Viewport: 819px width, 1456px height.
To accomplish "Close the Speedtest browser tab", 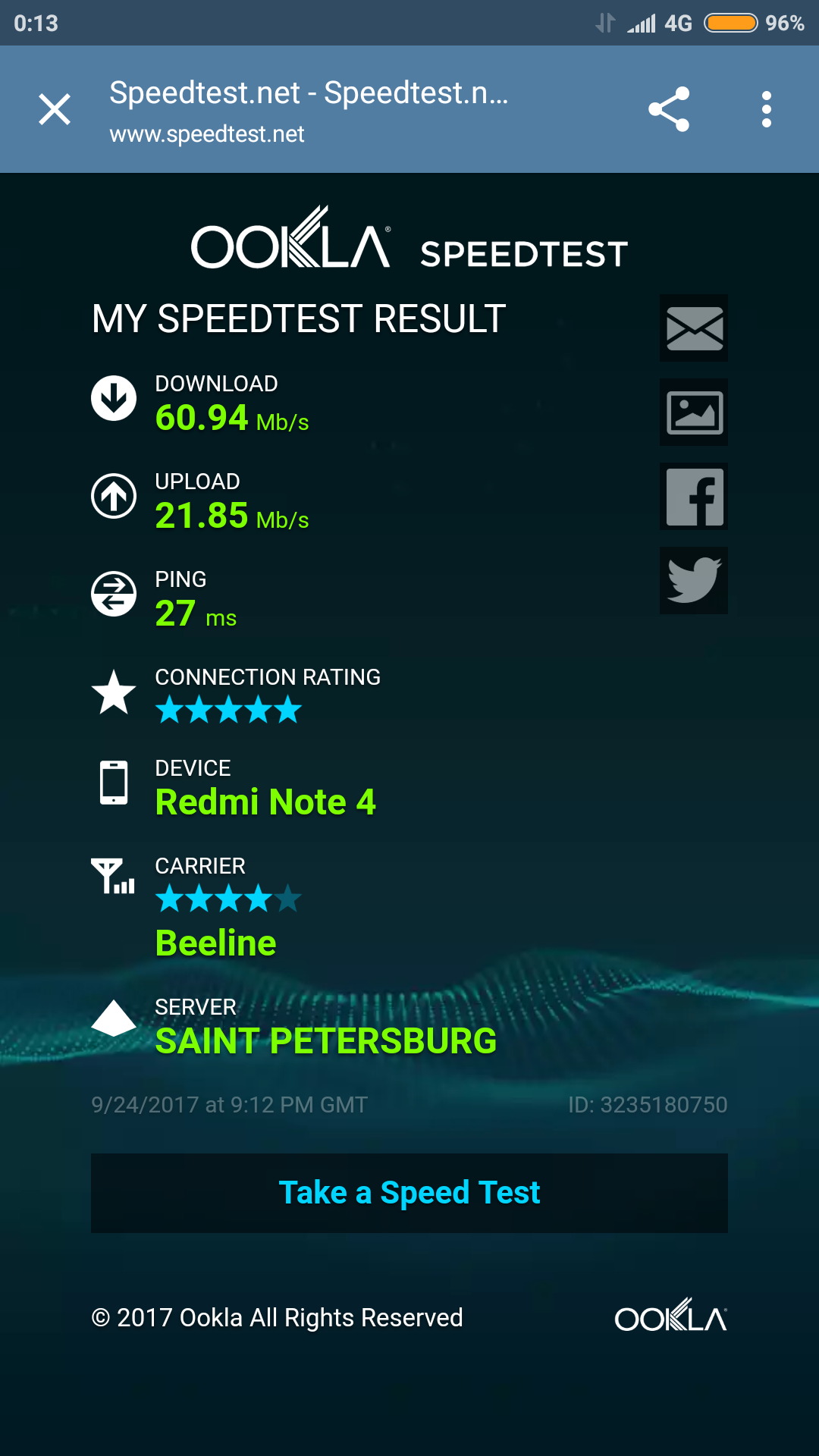I will click(x=55, y=109).
